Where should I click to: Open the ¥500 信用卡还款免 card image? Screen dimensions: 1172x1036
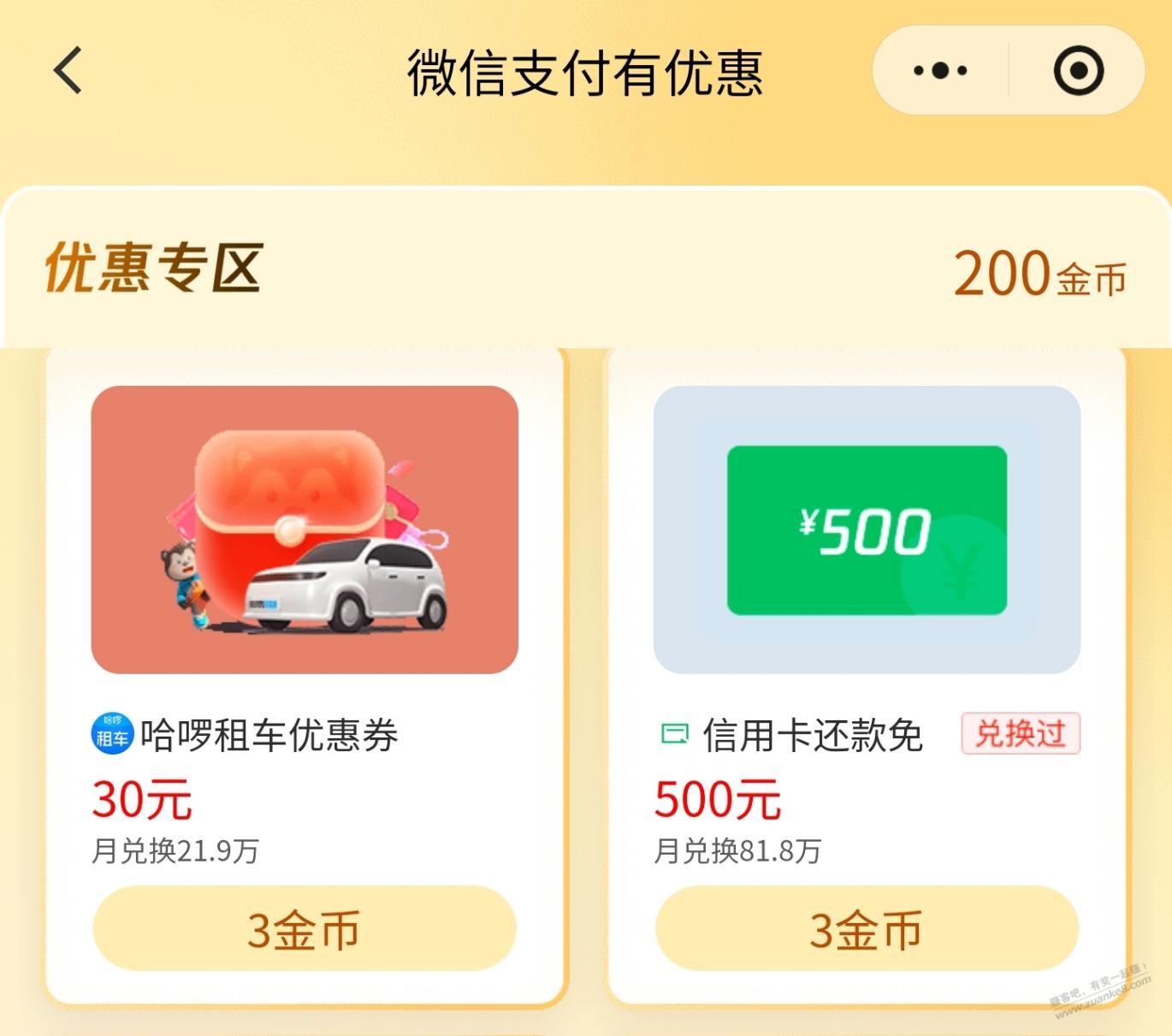coord(867,530)
